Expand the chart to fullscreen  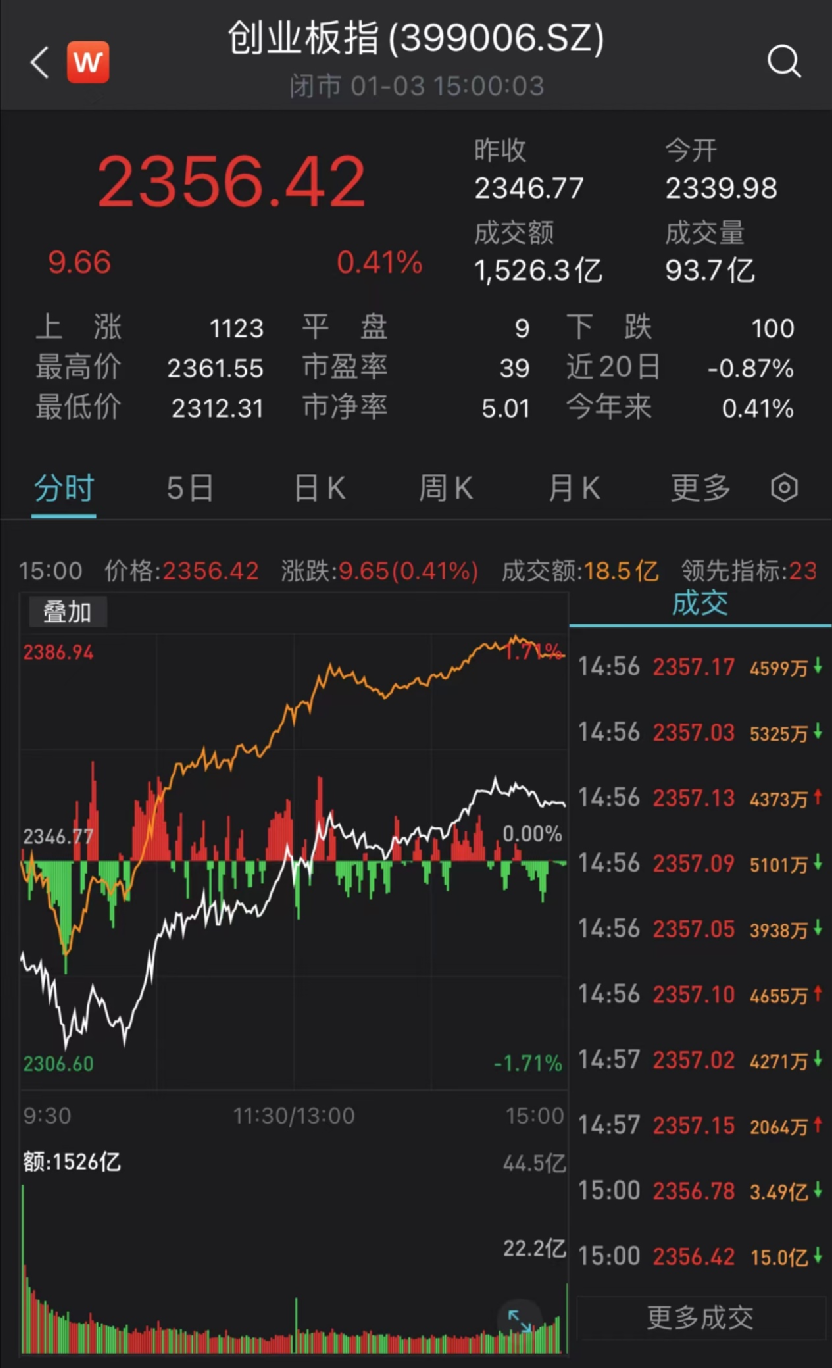(519, 1320)
